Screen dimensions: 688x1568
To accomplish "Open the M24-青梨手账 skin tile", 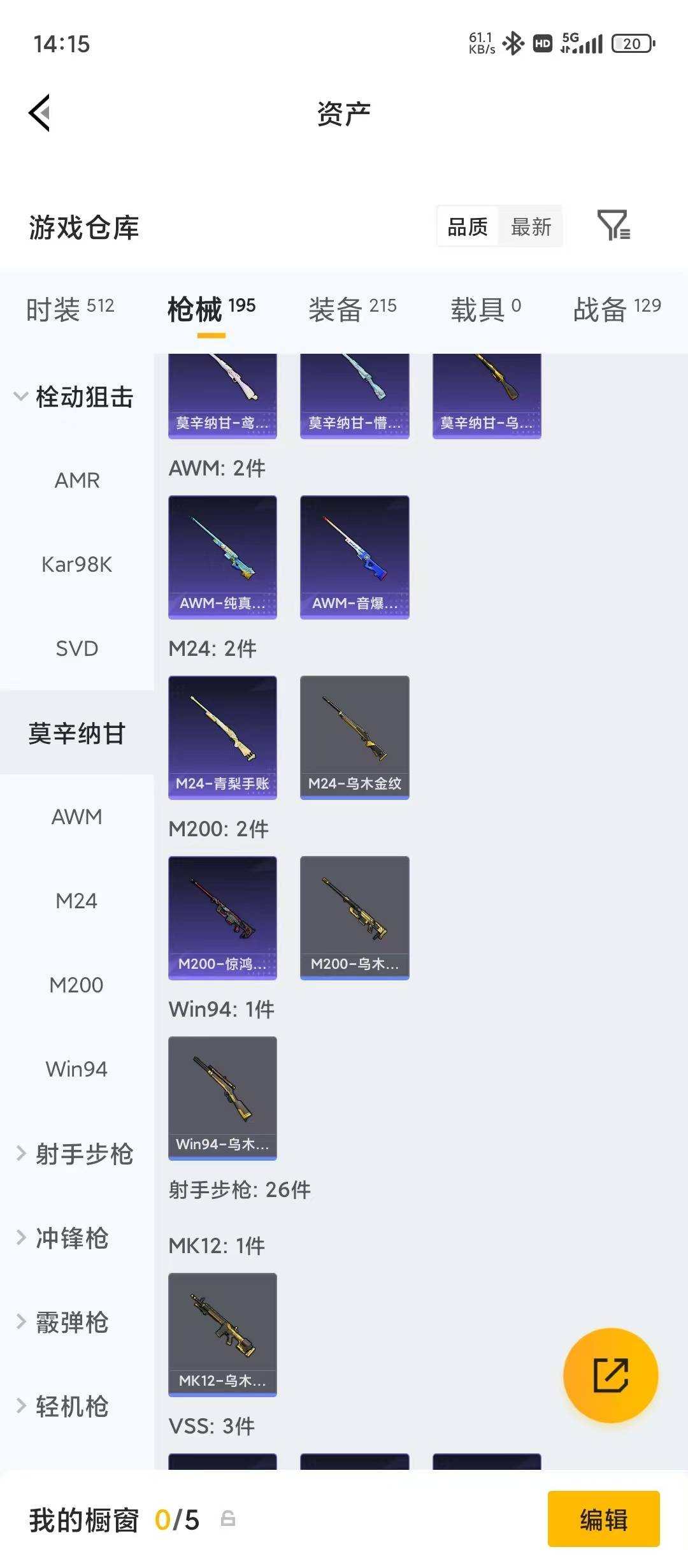I will click(222, 737).
